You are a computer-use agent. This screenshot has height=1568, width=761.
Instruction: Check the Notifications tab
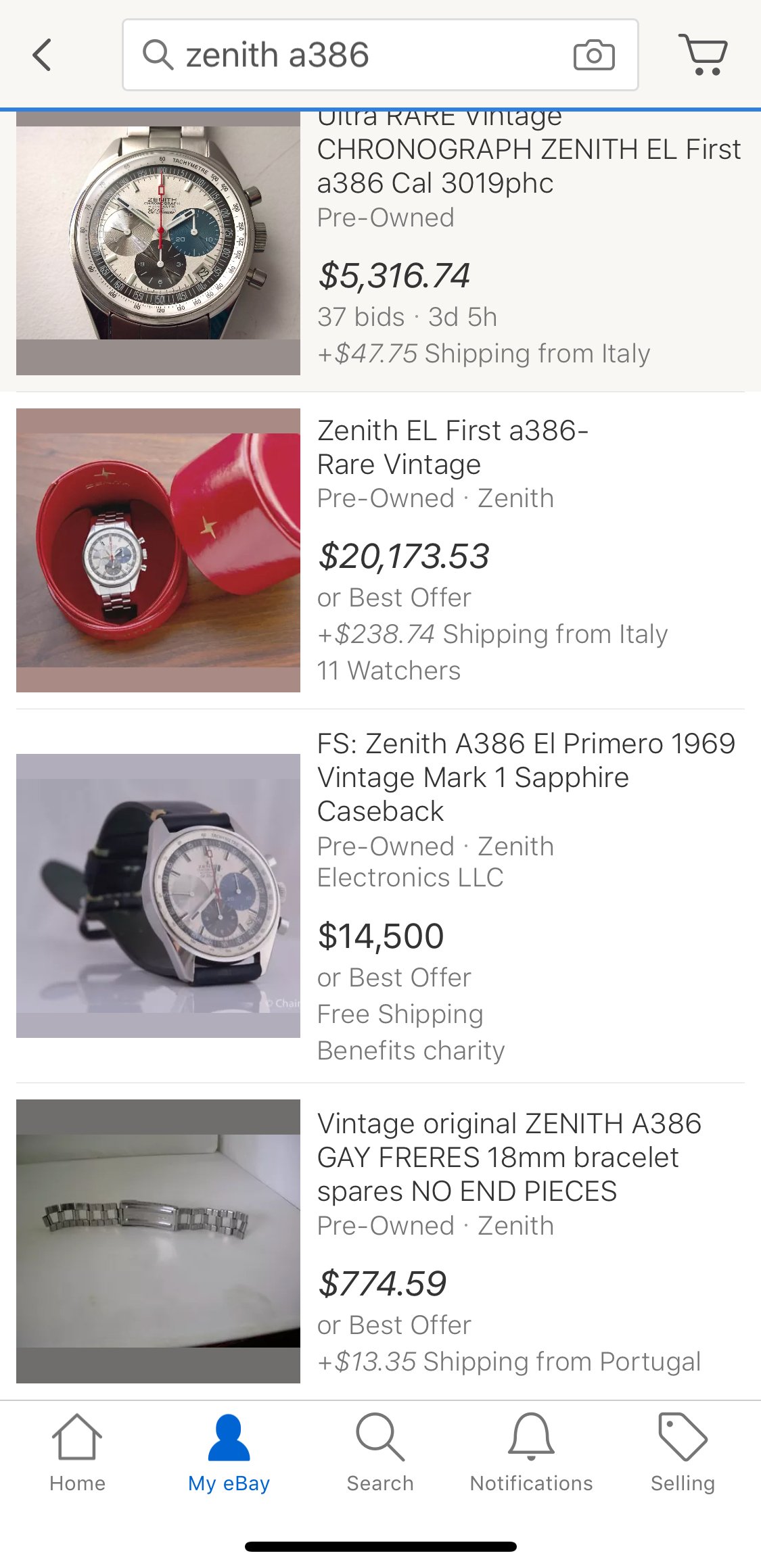coord(531,1452)
